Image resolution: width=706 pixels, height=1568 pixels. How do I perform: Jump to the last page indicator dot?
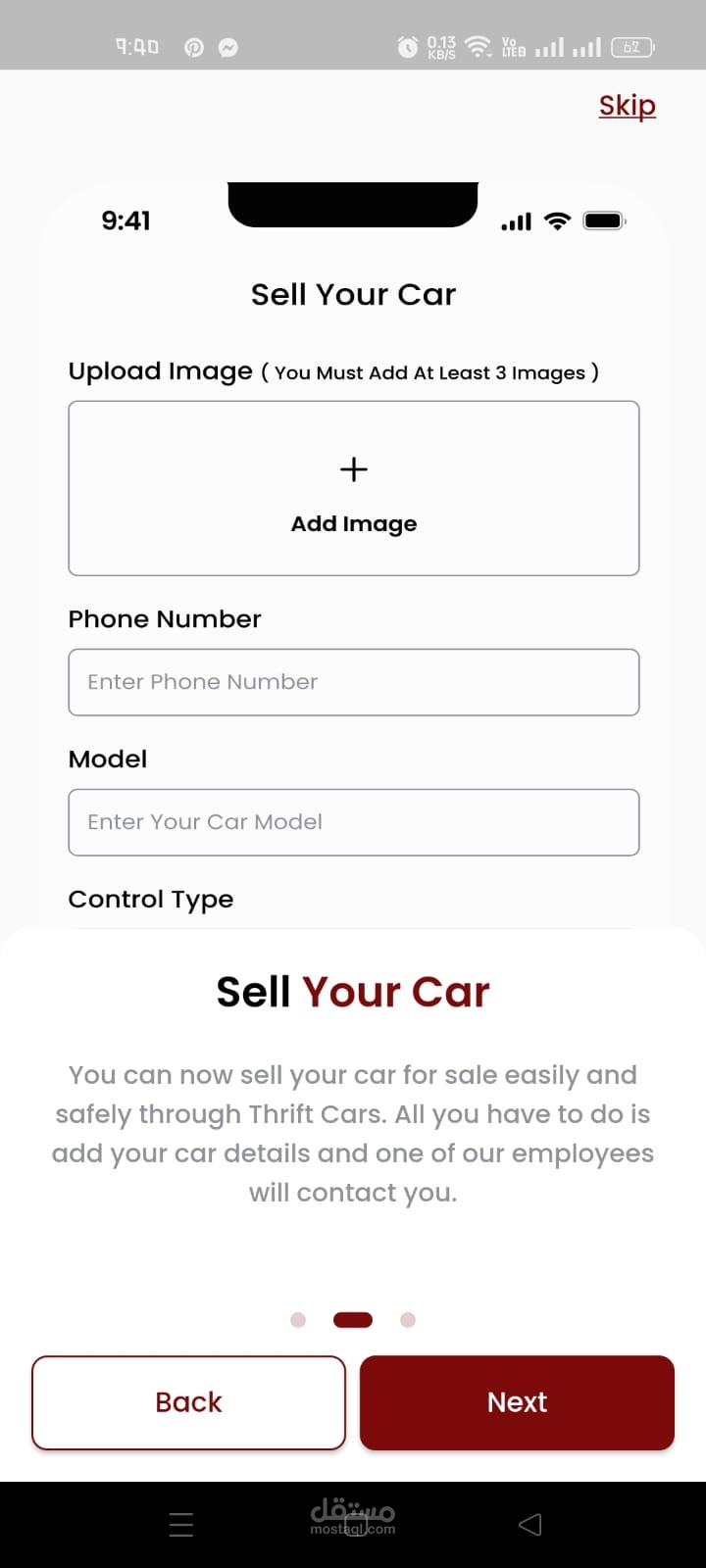(x=408, y=1320)
